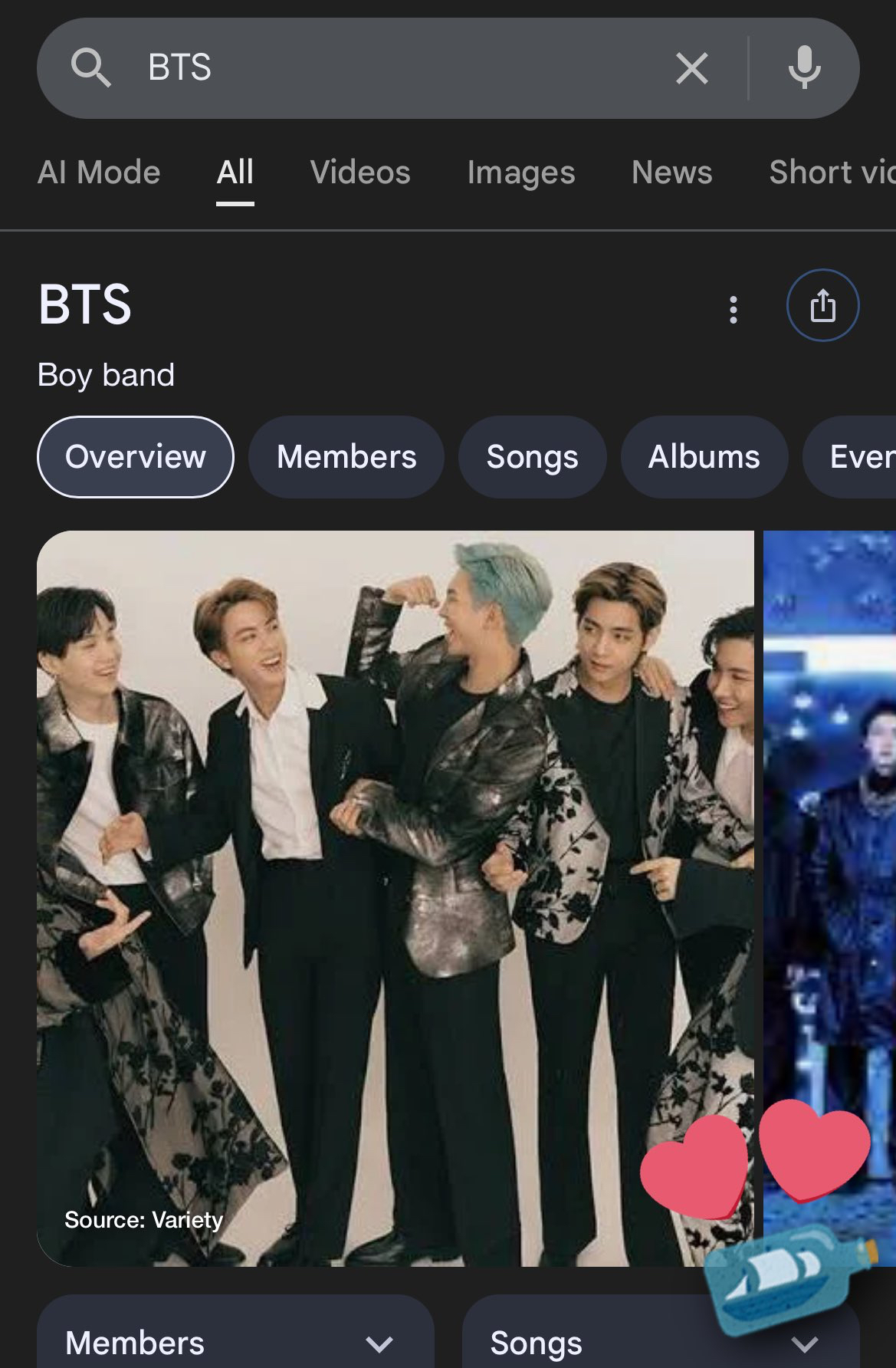896x1368 pixels.
Task: Open the three-dot options menu
Action: pos(734,309)
